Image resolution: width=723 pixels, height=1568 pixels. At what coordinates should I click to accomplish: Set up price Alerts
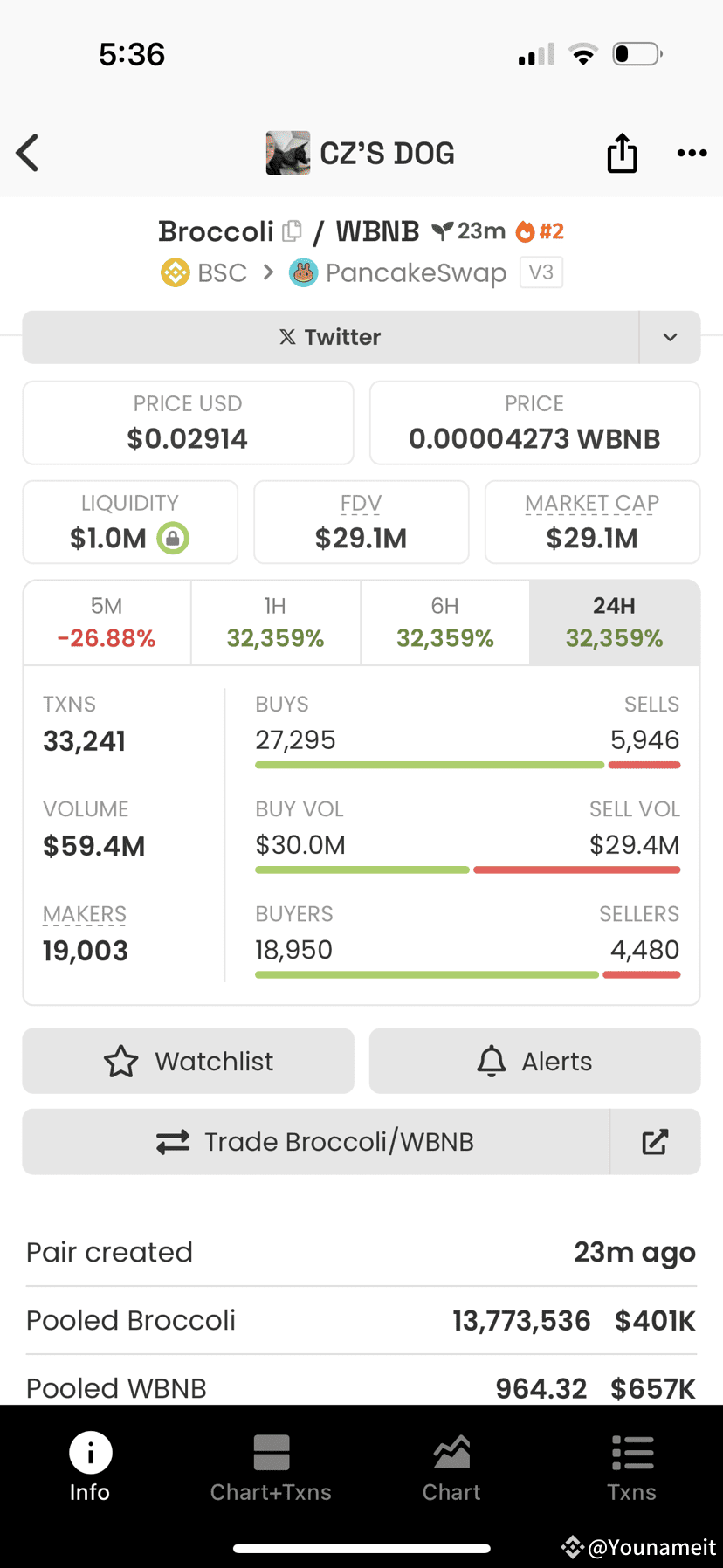(x=534, y=1061)
